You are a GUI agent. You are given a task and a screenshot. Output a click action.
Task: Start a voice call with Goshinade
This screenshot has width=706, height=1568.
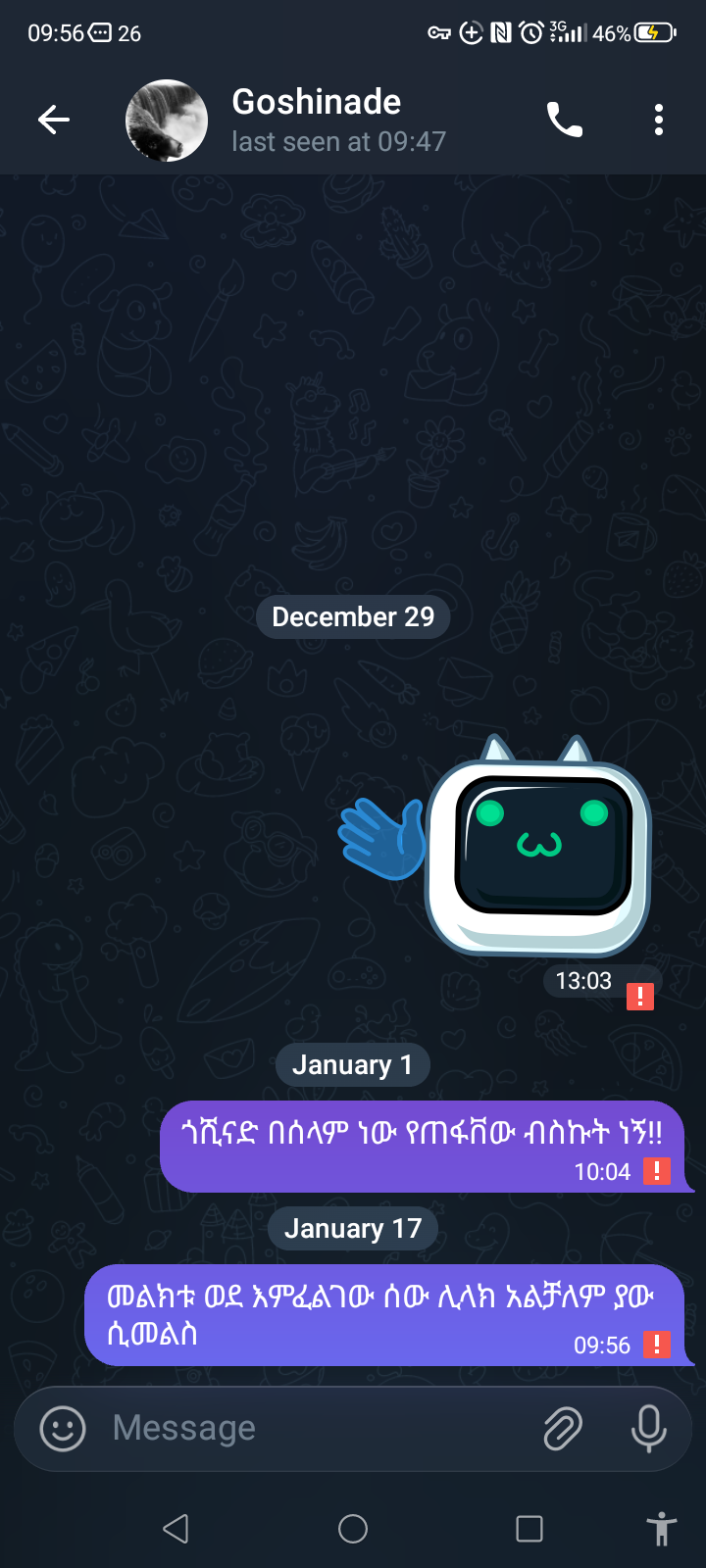tap(564, 120)
